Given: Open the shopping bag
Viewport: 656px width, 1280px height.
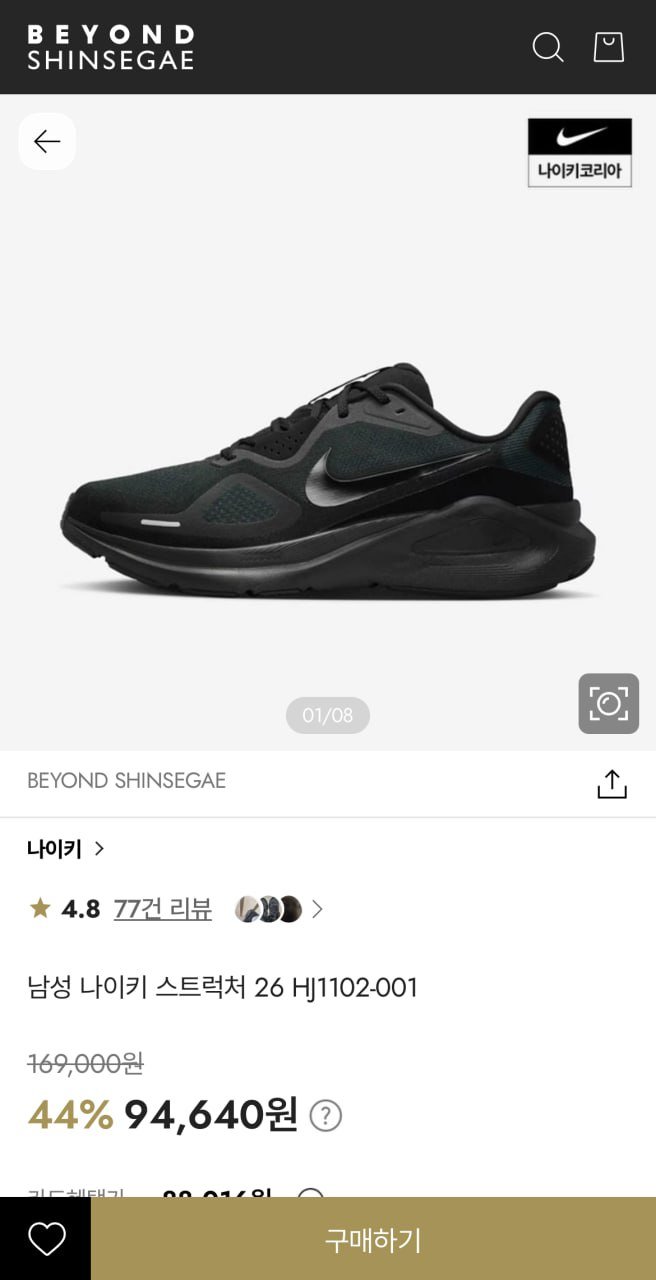Looking at the screenshot, I should [x=608, y=47].
